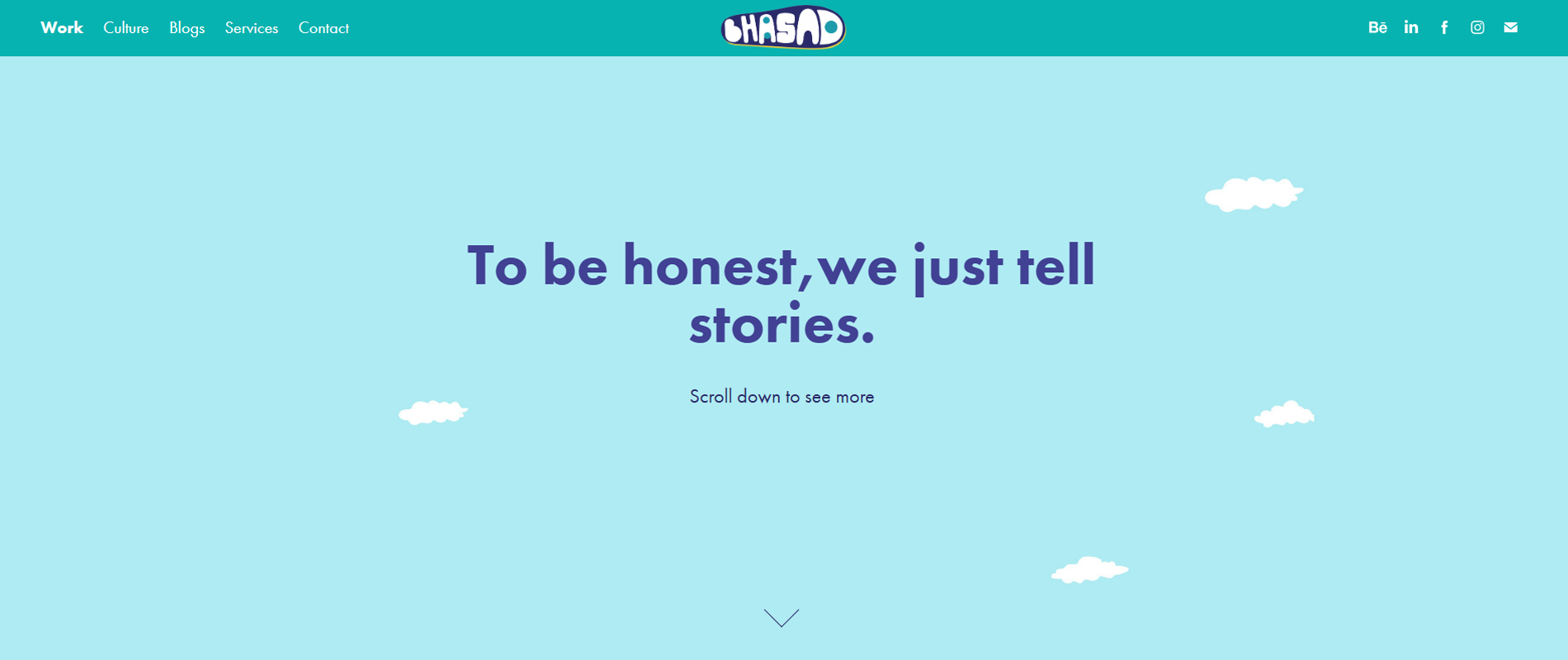Go to the Culture section
1568x660 pixels.
(125, 28)
